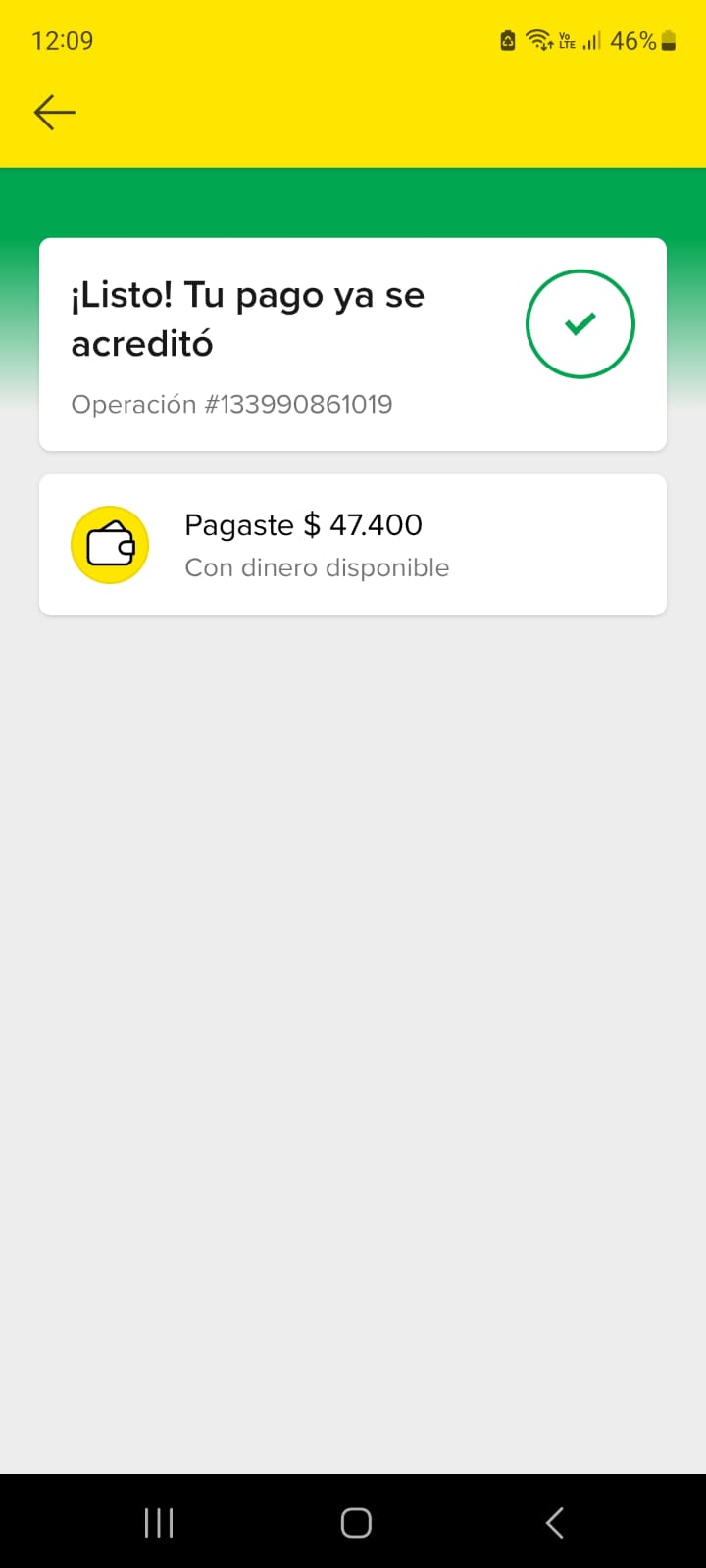
Task: Open the system recent apps view
Action: 159,1522
